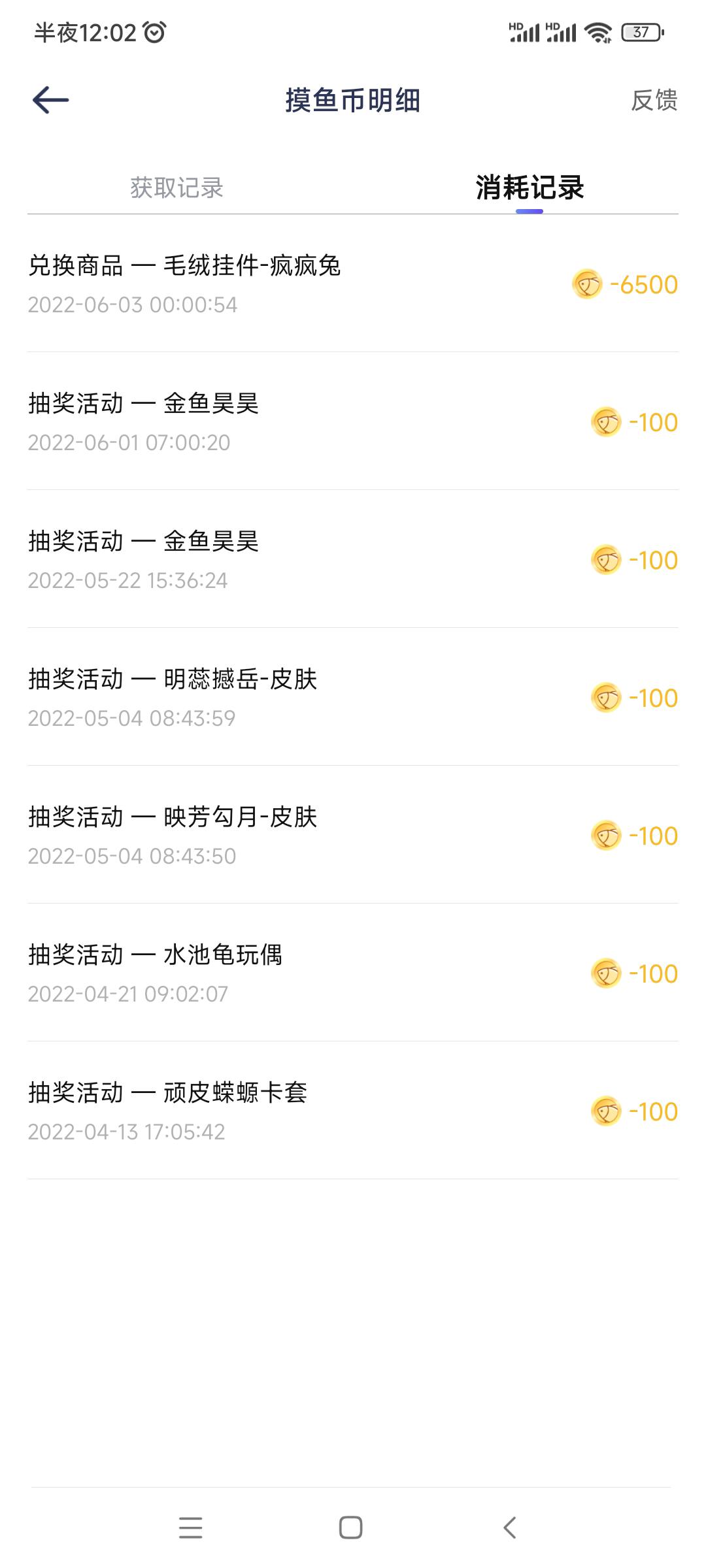Tap system home button
The image size is (706, 1568).
click(351, 1527)
